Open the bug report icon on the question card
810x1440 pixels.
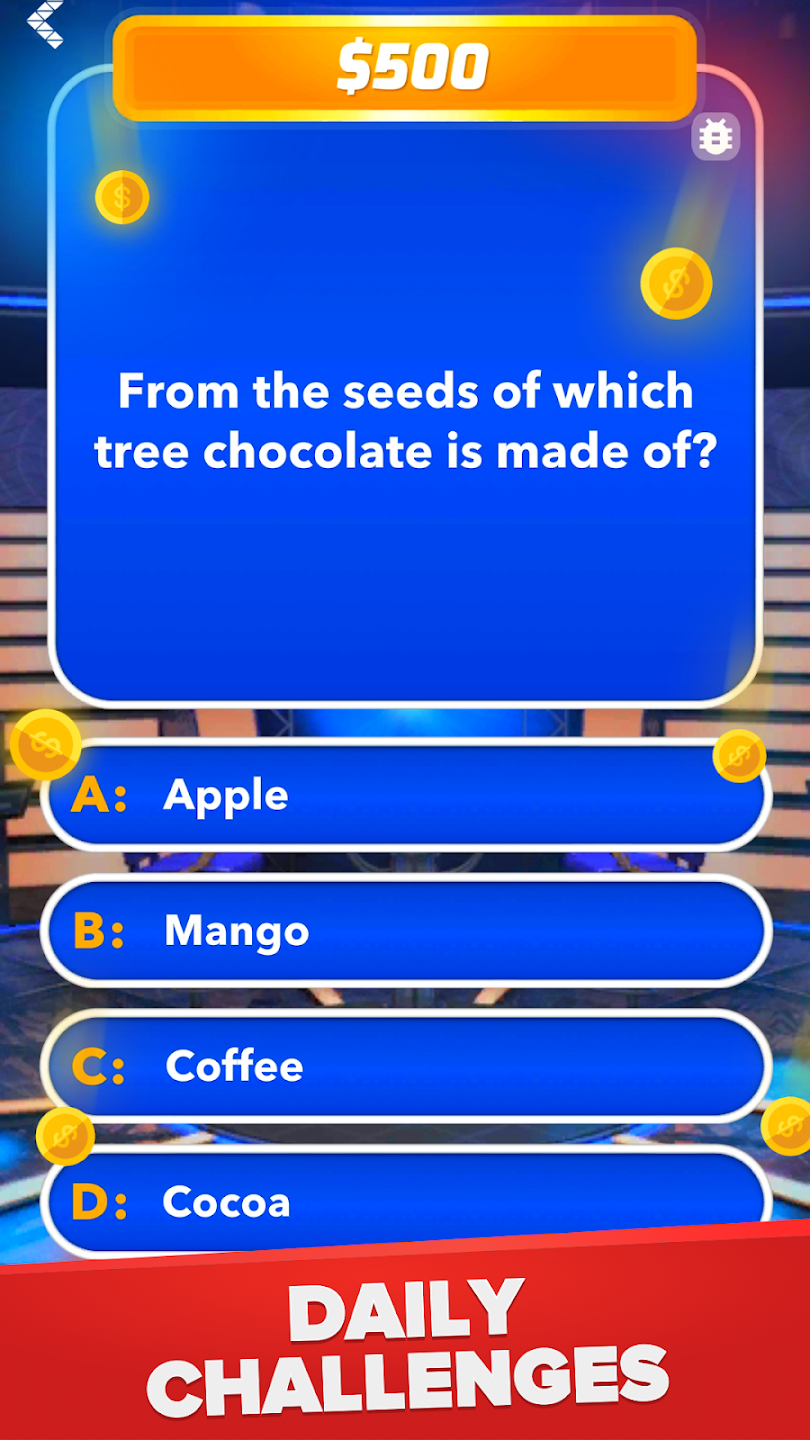click(716, 136)
